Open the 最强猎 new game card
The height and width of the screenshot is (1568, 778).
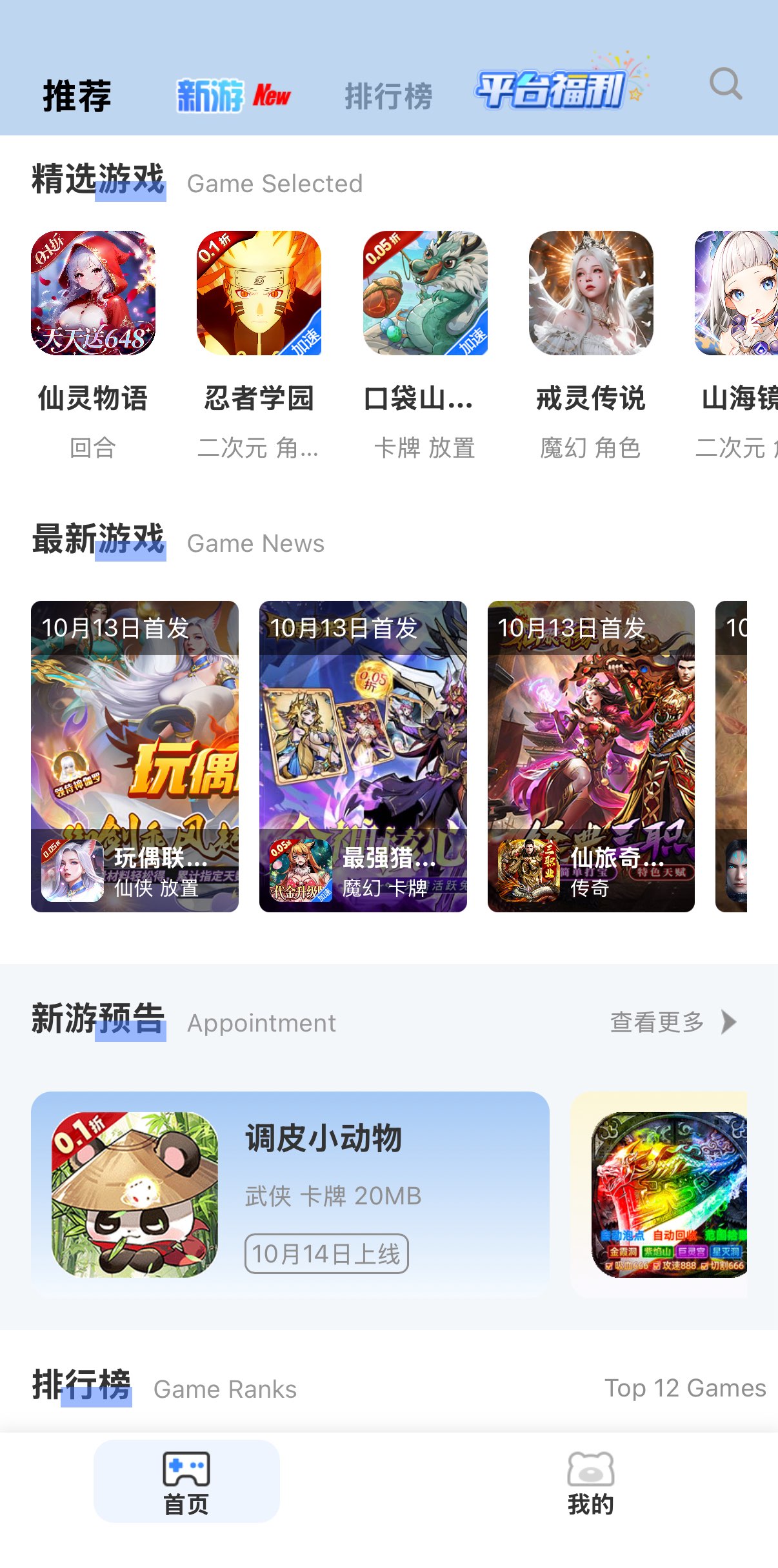363,756
